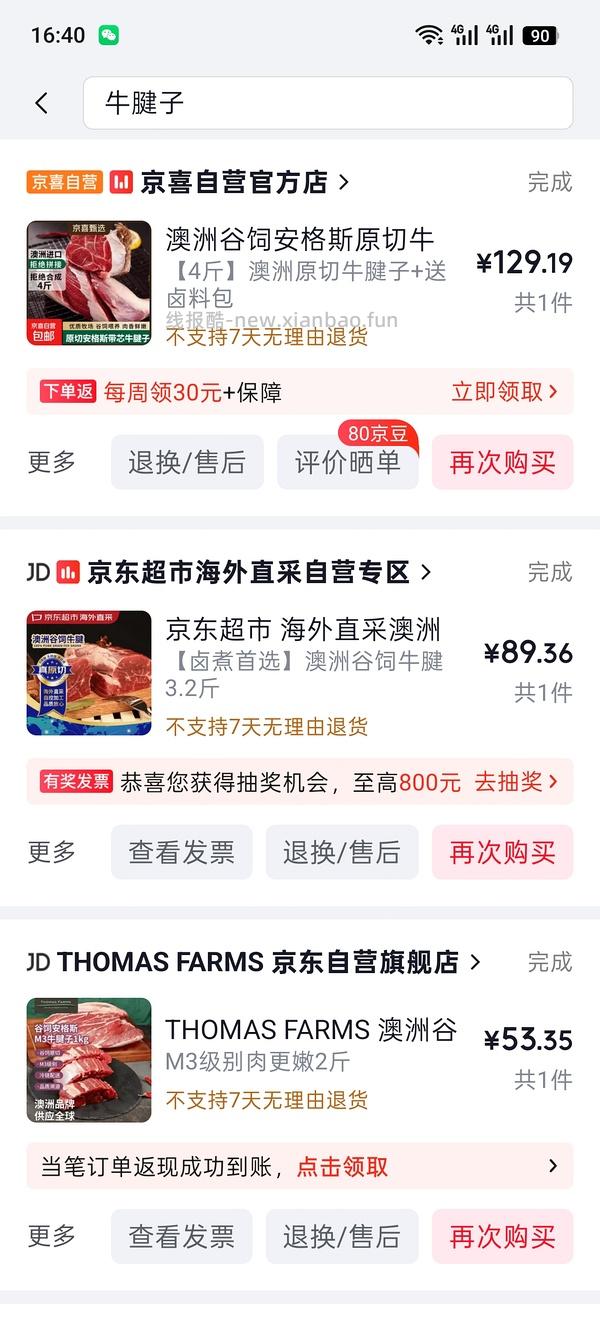
Task: Repurchase the 京东超市 海外直采 item
Action: pos(502,852)
